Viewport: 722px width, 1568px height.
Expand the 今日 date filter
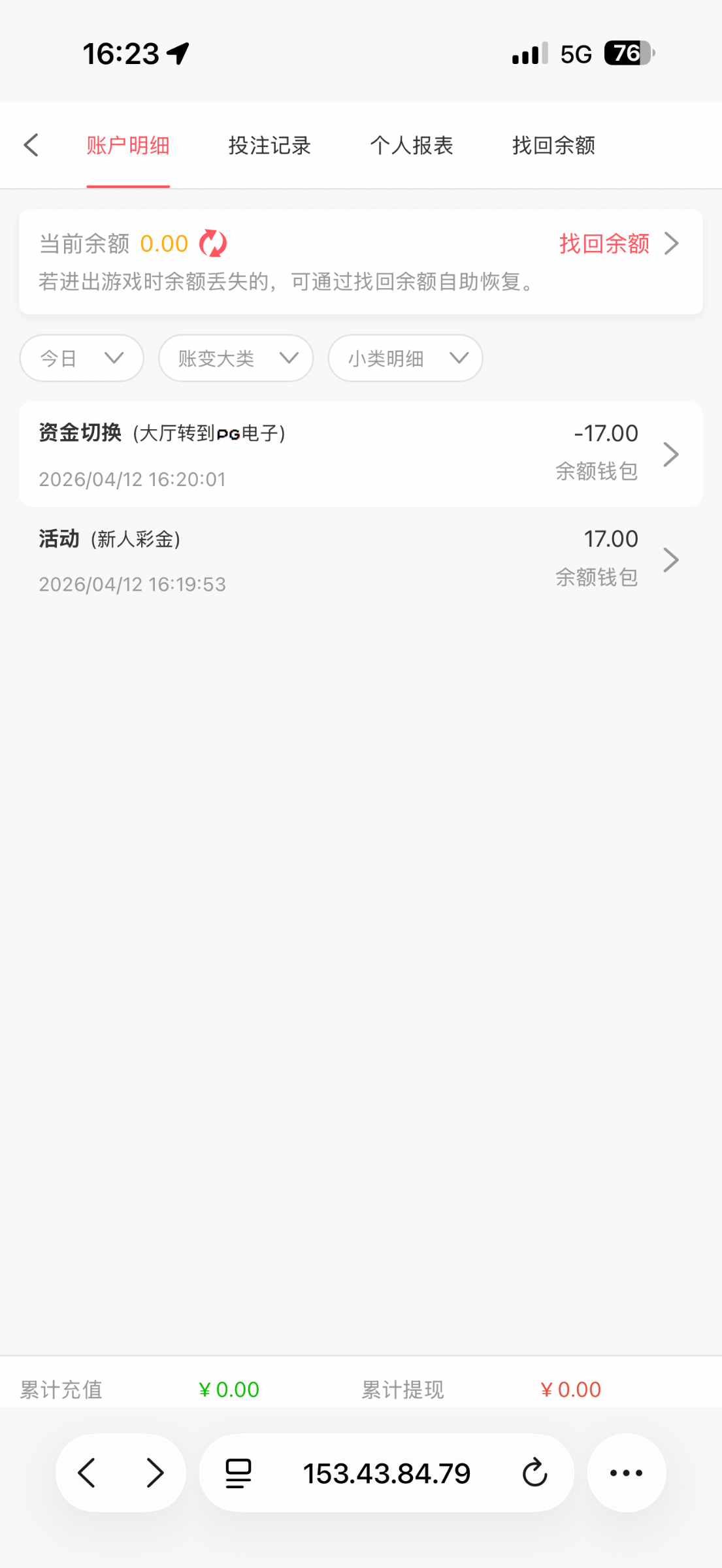pyautogui.click(x=82, y=358)
